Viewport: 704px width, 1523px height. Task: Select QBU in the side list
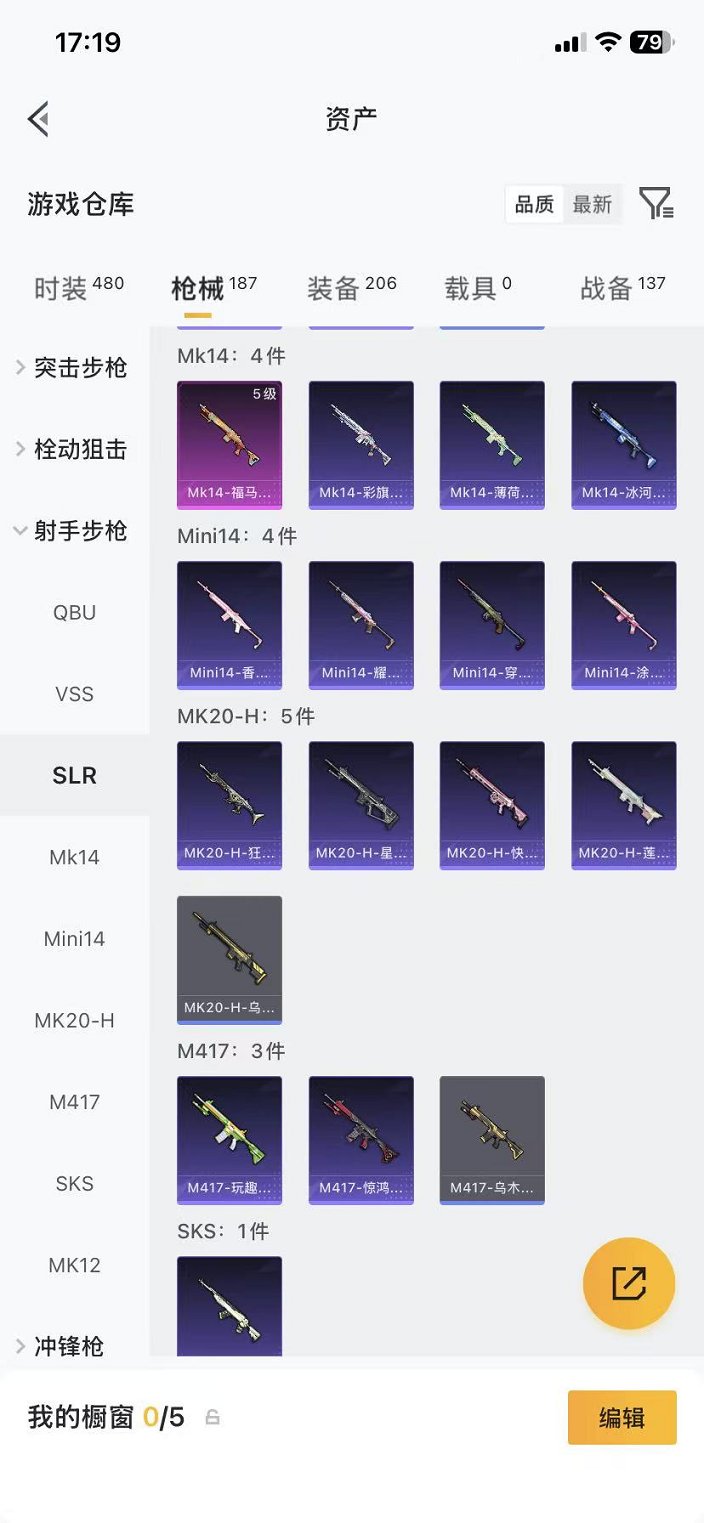[x=75, y=612]
